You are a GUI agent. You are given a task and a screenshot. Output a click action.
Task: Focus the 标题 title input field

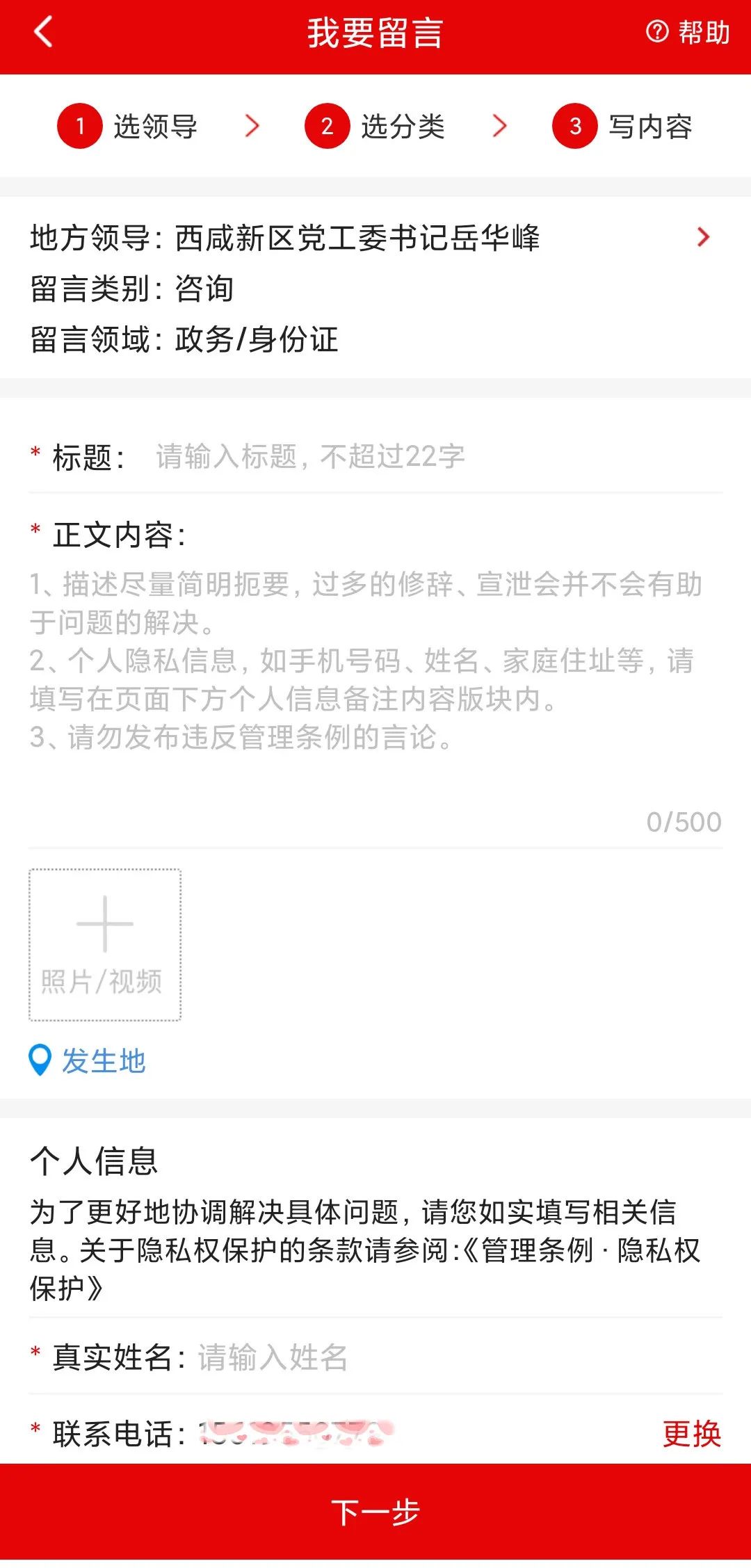click(431, 457)
